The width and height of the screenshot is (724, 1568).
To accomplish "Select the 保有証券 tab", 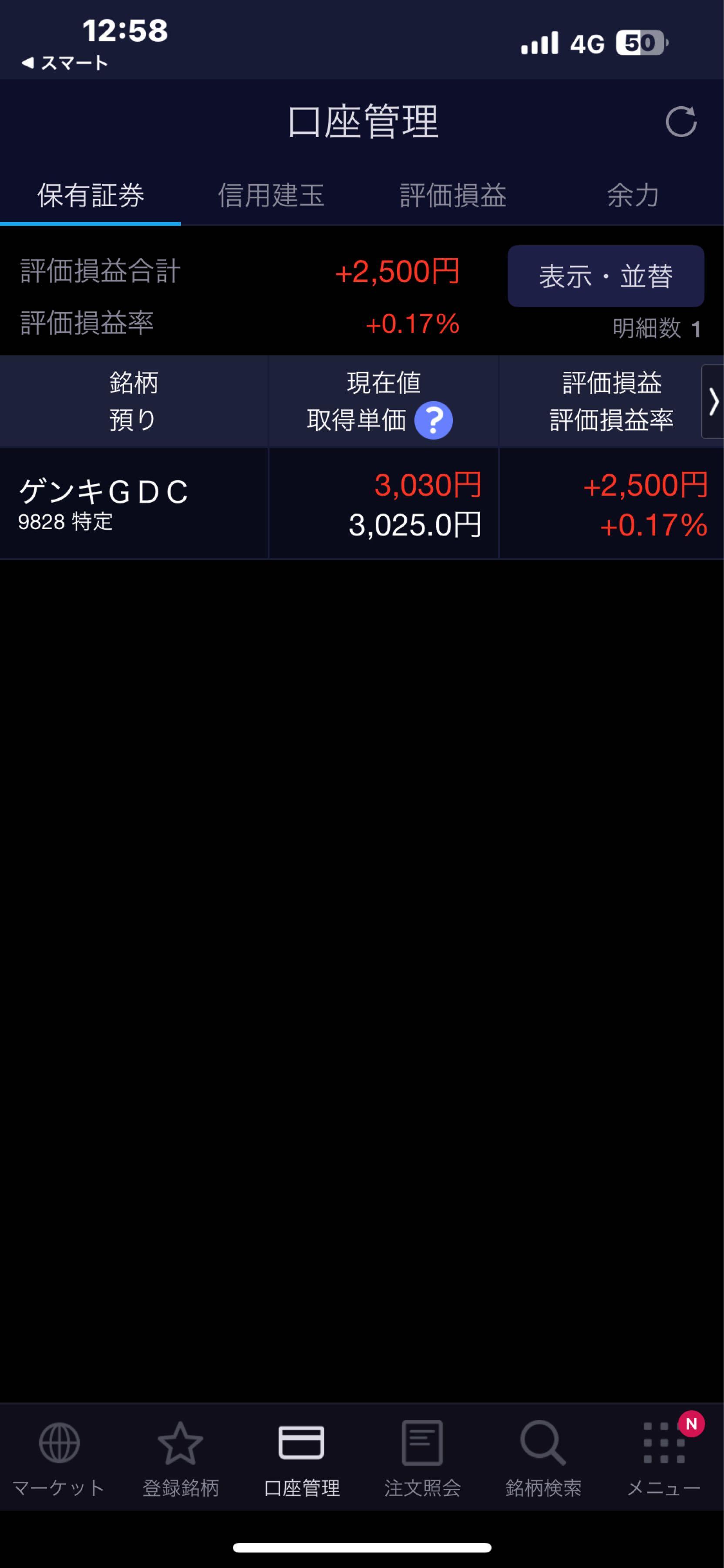I will pyautogui.click(x=91, y=196).
